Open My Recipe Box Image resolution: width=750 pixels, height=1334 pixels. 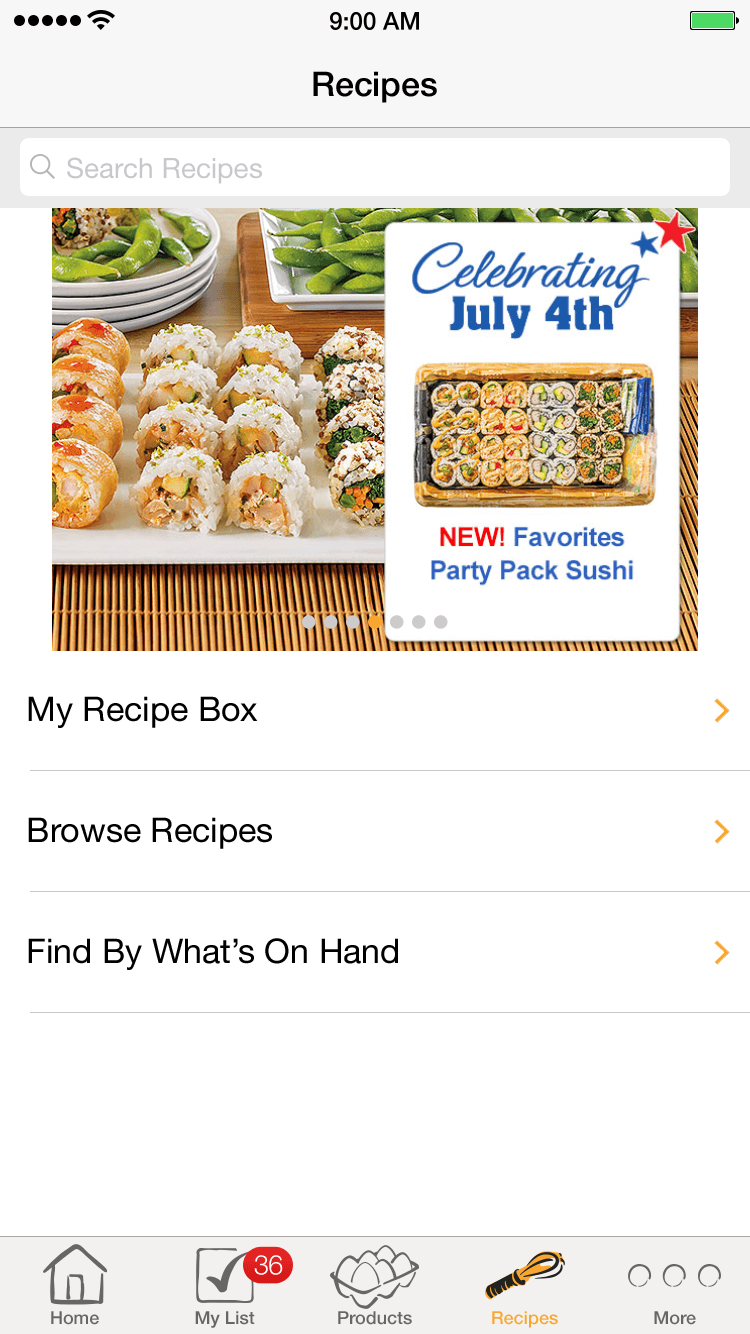[x=142, y=710]
